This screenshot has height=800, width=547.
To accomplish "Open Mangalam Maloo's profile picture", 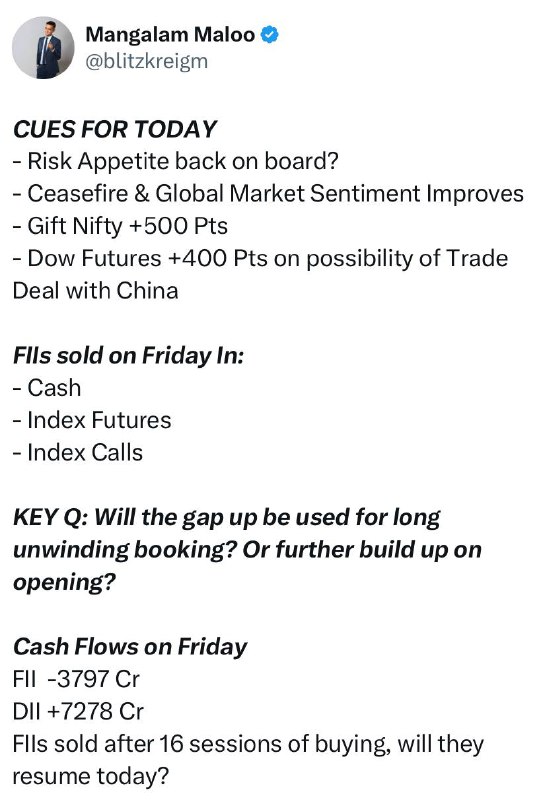I will [x=43, y=47].
